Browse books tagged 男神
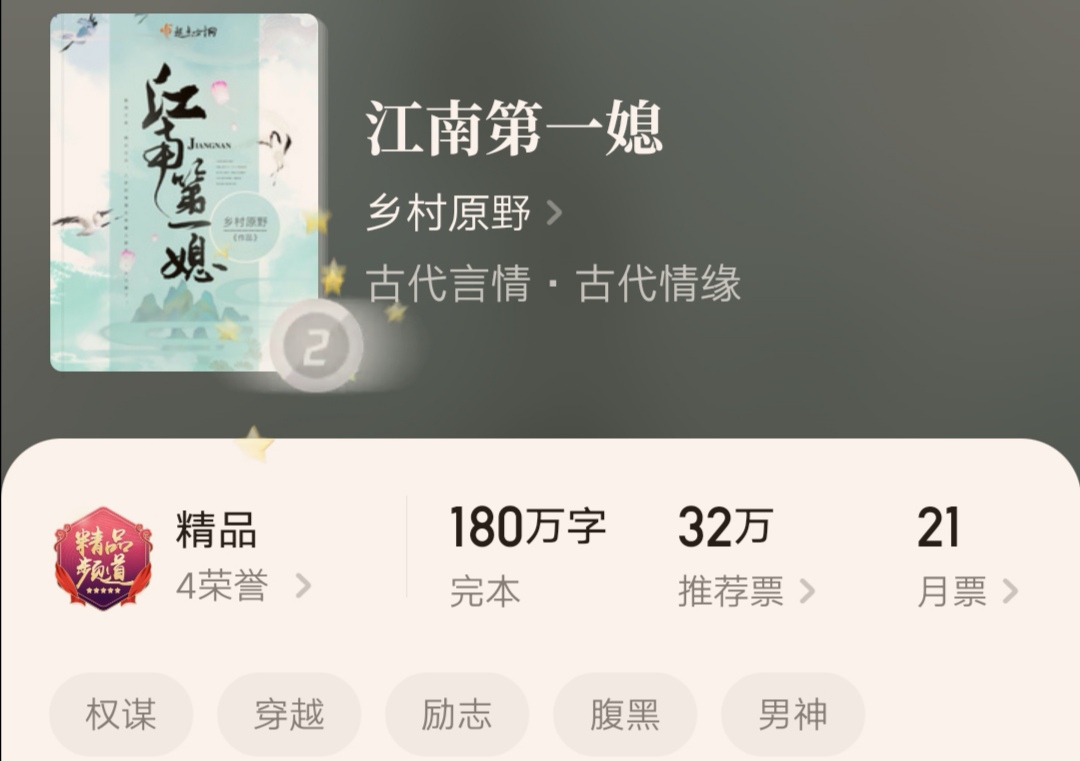This screenshot has width=1080, height=761. (793, 715)
